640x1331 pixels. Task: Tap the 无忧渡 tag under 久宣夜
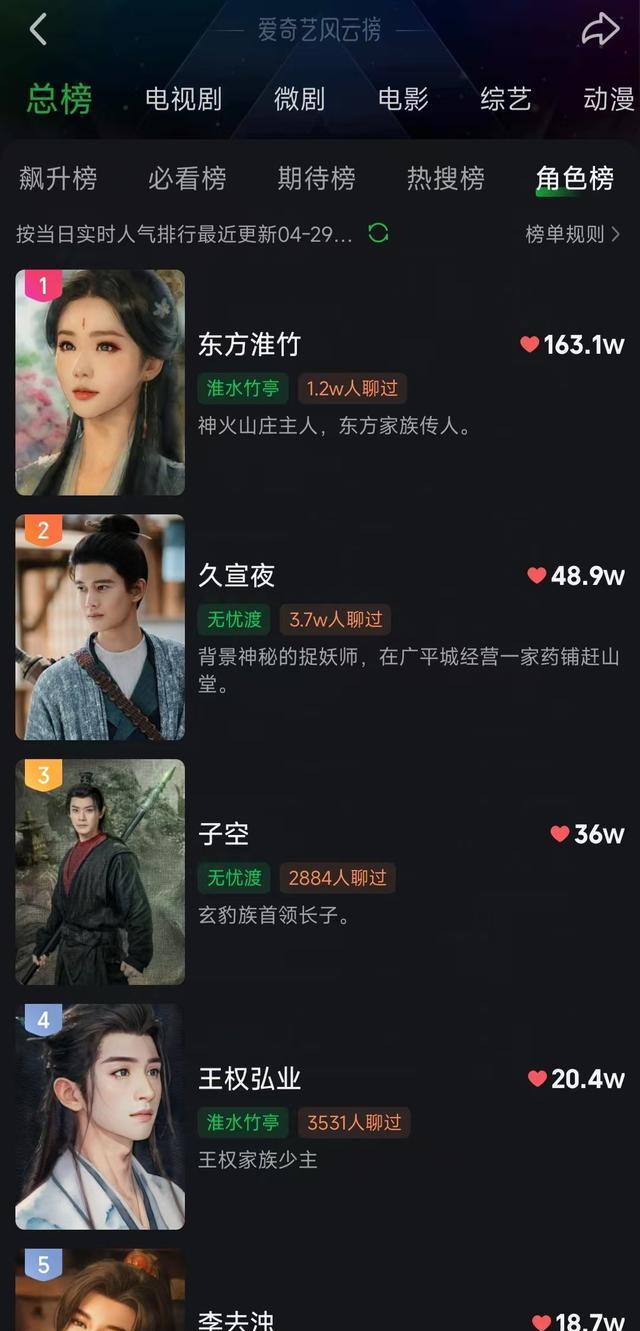pos(234,619)
